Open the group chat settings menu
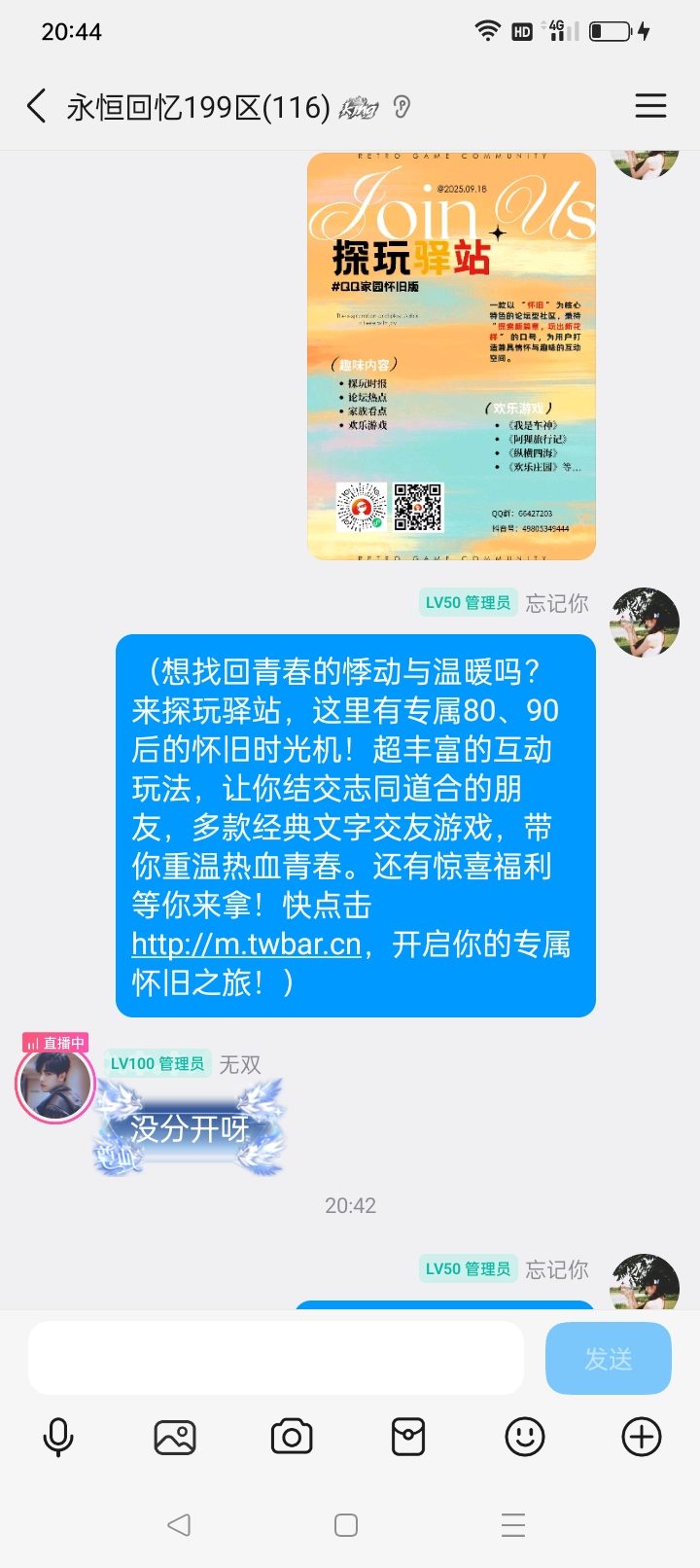The image size is (700, 1568). [x=650, y=106]
